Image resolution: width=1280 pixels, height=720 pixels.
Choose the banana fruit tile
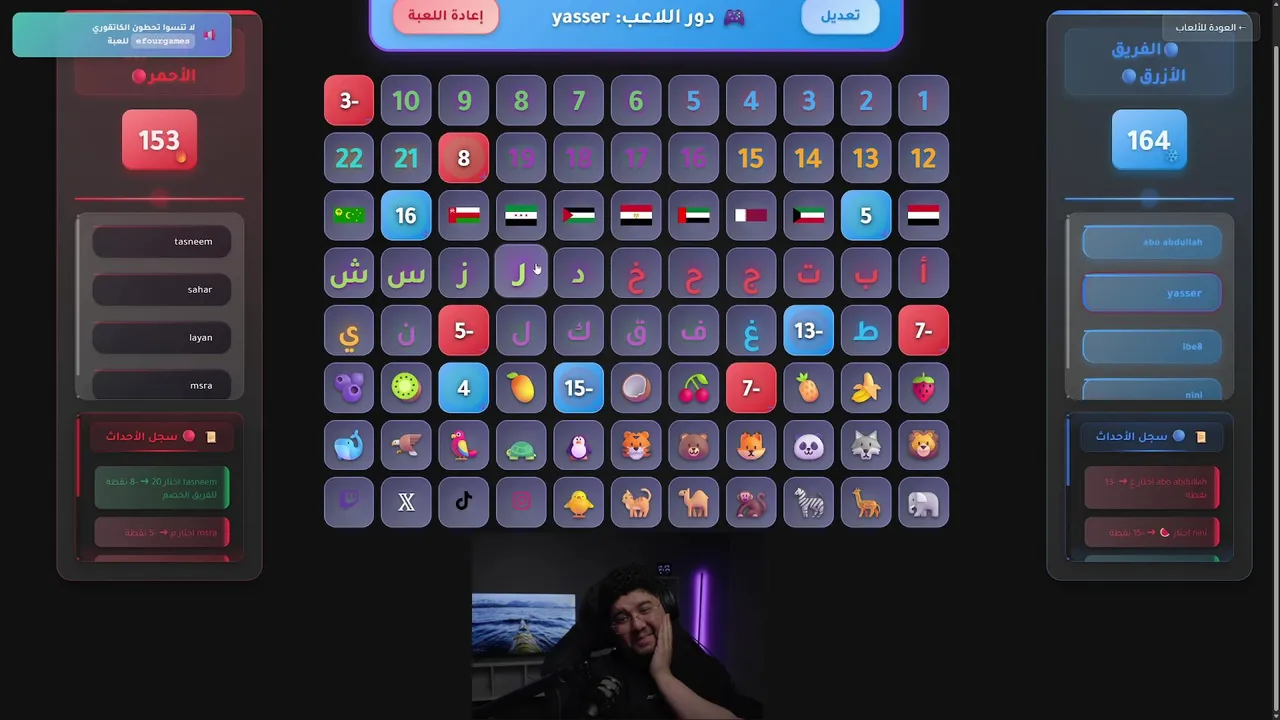click(x=866, y=388)
